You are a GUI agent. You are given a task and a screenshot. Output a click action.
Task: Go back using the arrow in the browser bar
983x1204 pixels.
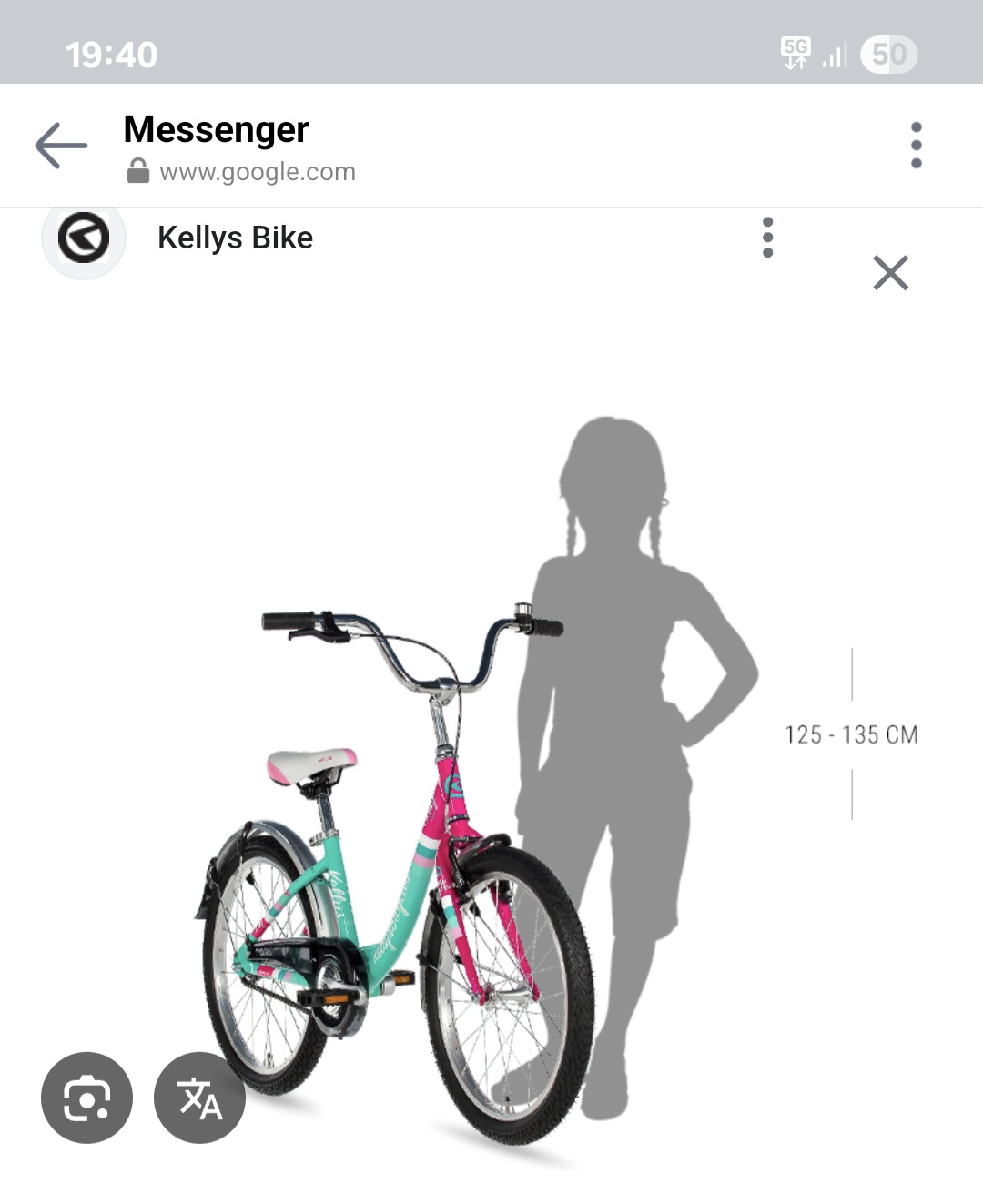tap(61, 146)
